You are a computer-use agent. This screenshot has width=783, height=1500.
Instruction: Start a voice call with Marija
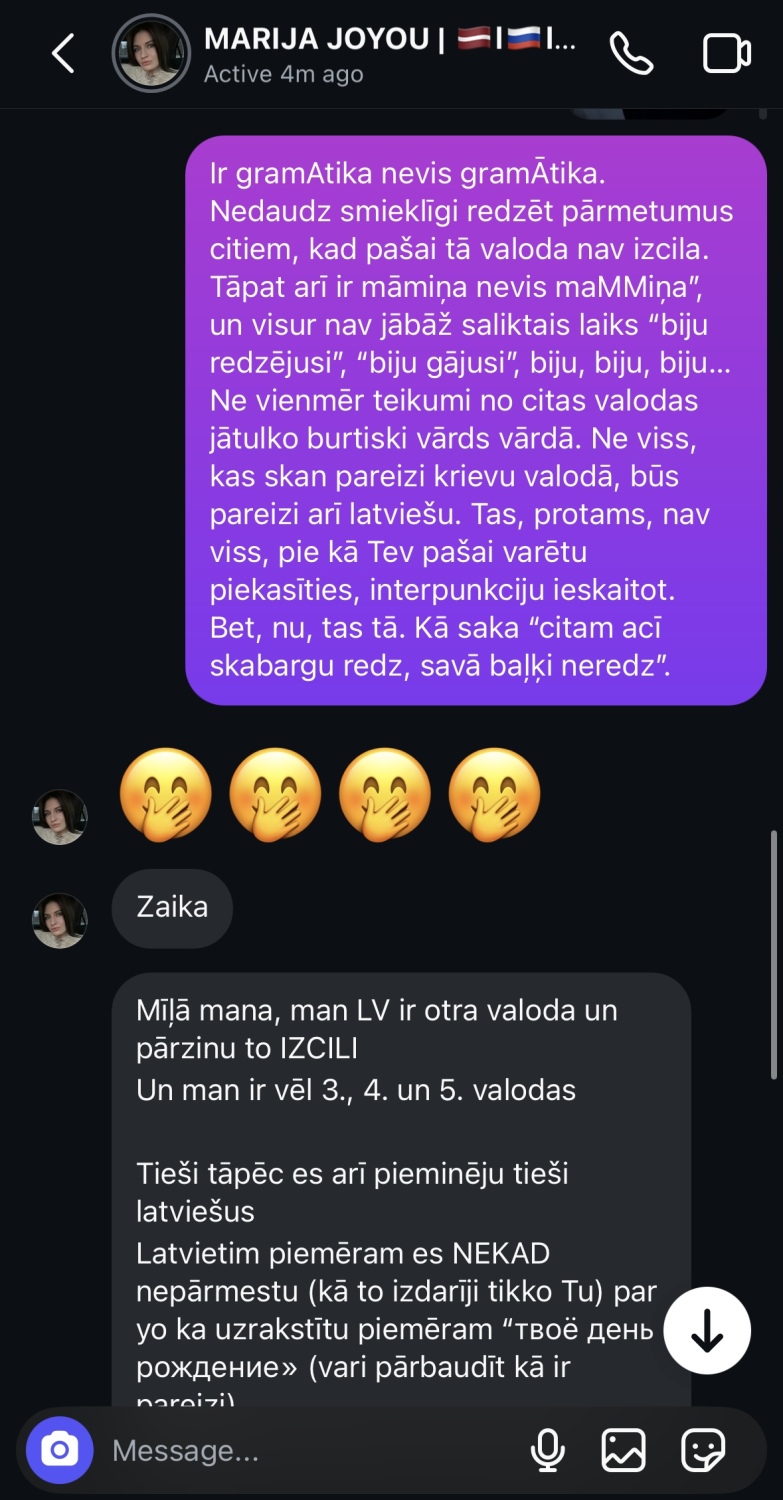pos(632,53)
